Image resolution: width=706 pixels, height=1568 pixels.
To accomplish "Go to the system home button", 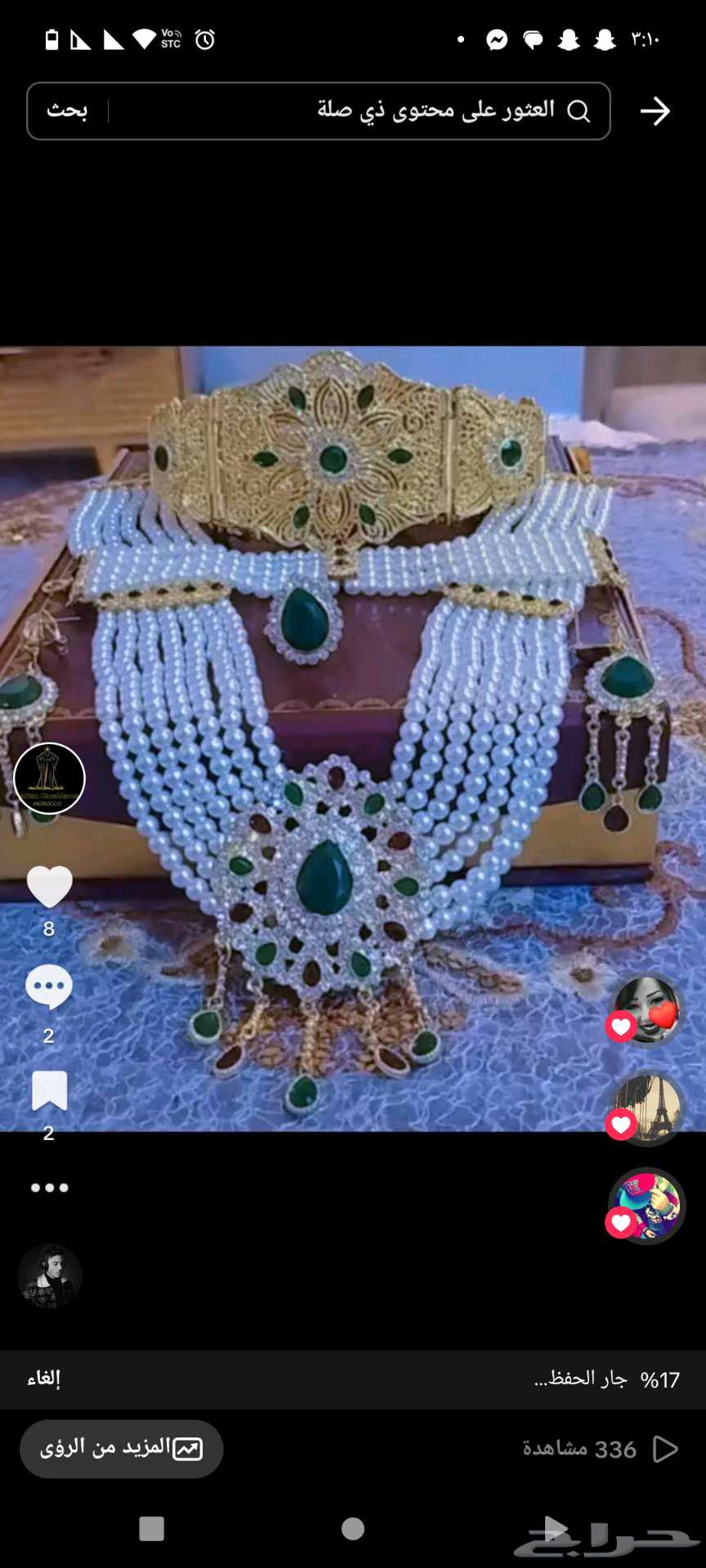I will (353, 1529).
